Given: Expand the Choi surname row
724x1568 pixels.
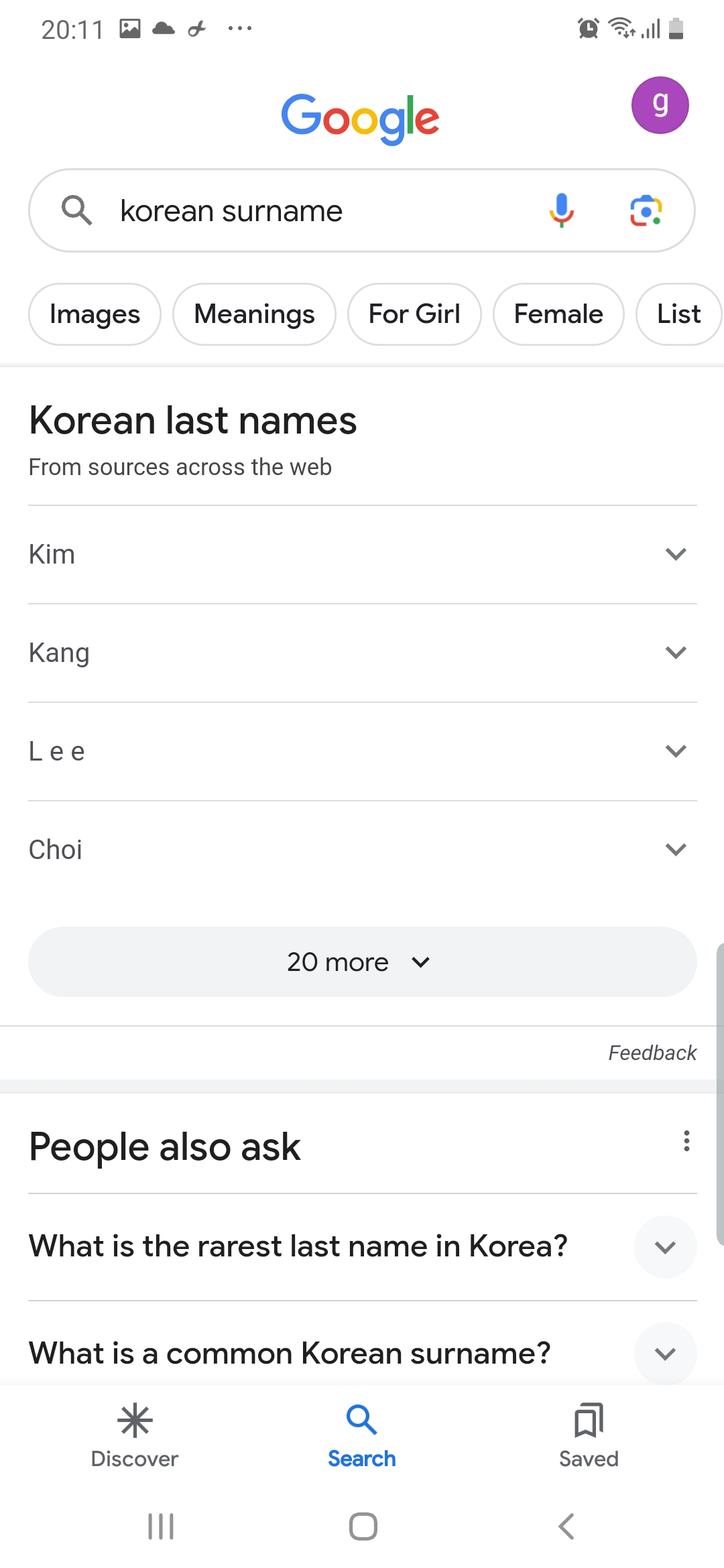Looking at the screenshot, I should coord(362,850).
